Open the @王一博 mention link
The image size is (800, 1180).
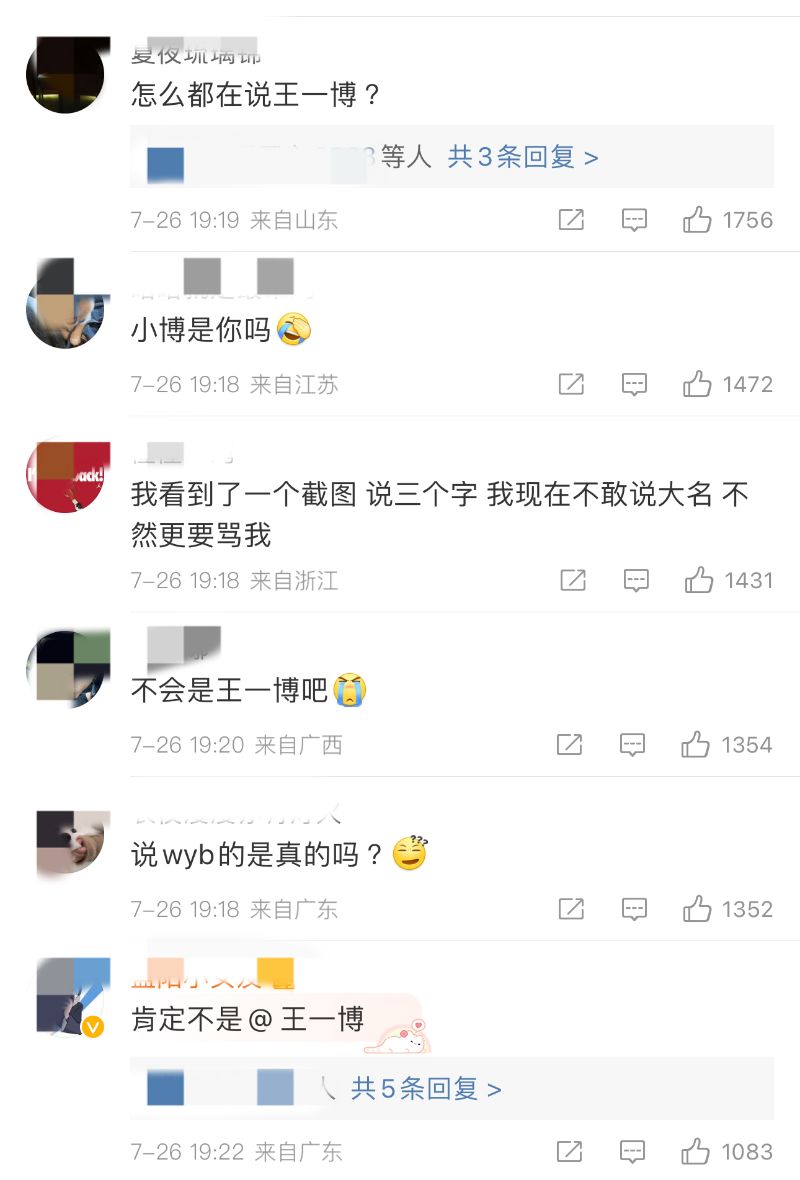pos(306,1020)
